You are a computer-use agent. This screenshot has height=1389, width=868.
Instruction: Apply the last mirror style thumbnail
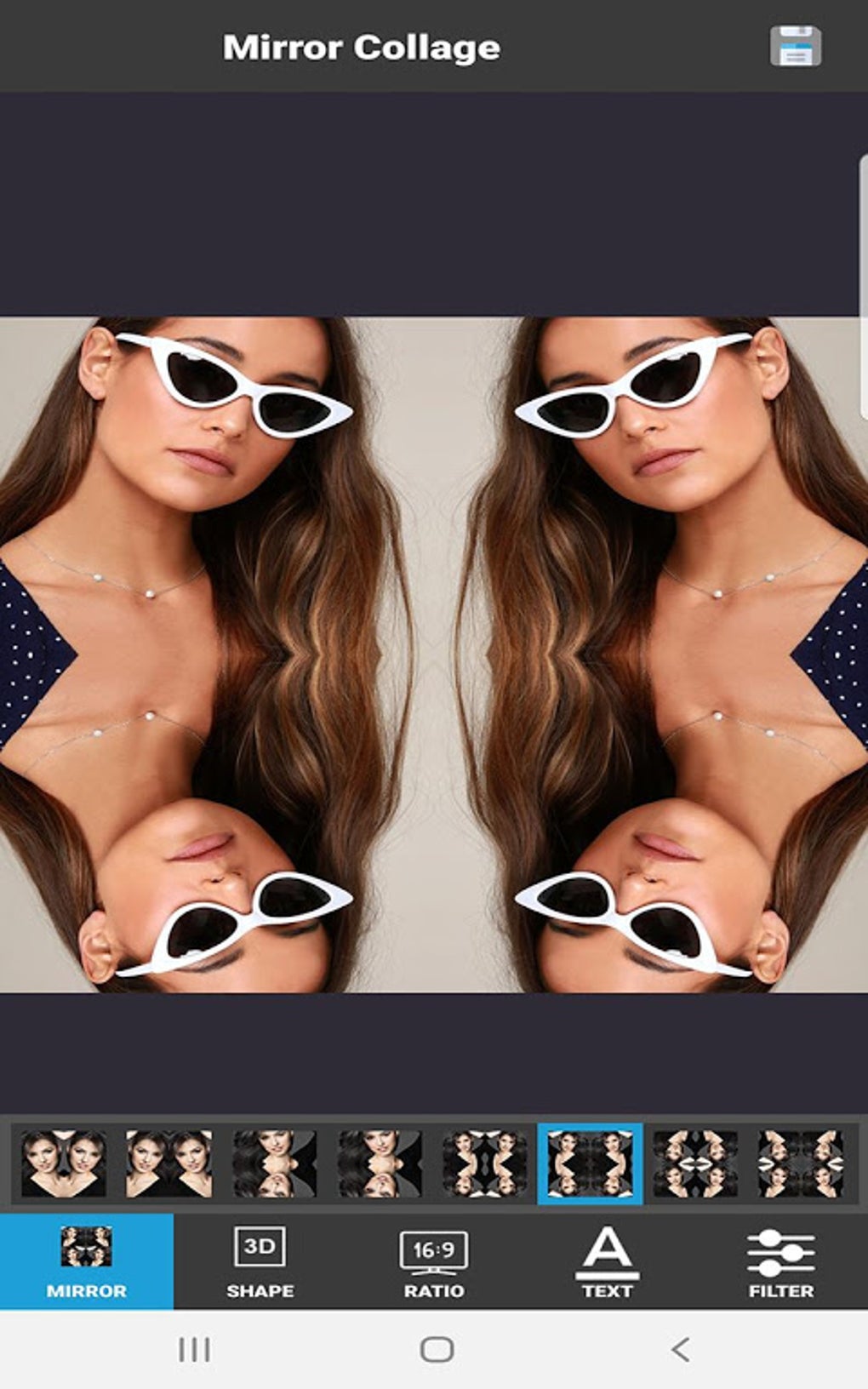click(x=801, y=1163)
